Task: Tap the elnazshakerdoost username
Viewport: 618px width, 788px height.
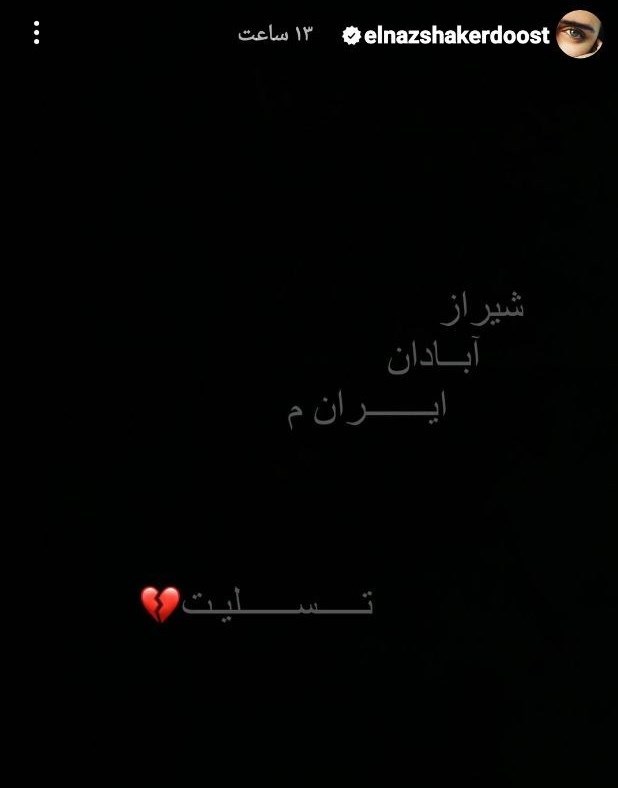Action: 456,35
